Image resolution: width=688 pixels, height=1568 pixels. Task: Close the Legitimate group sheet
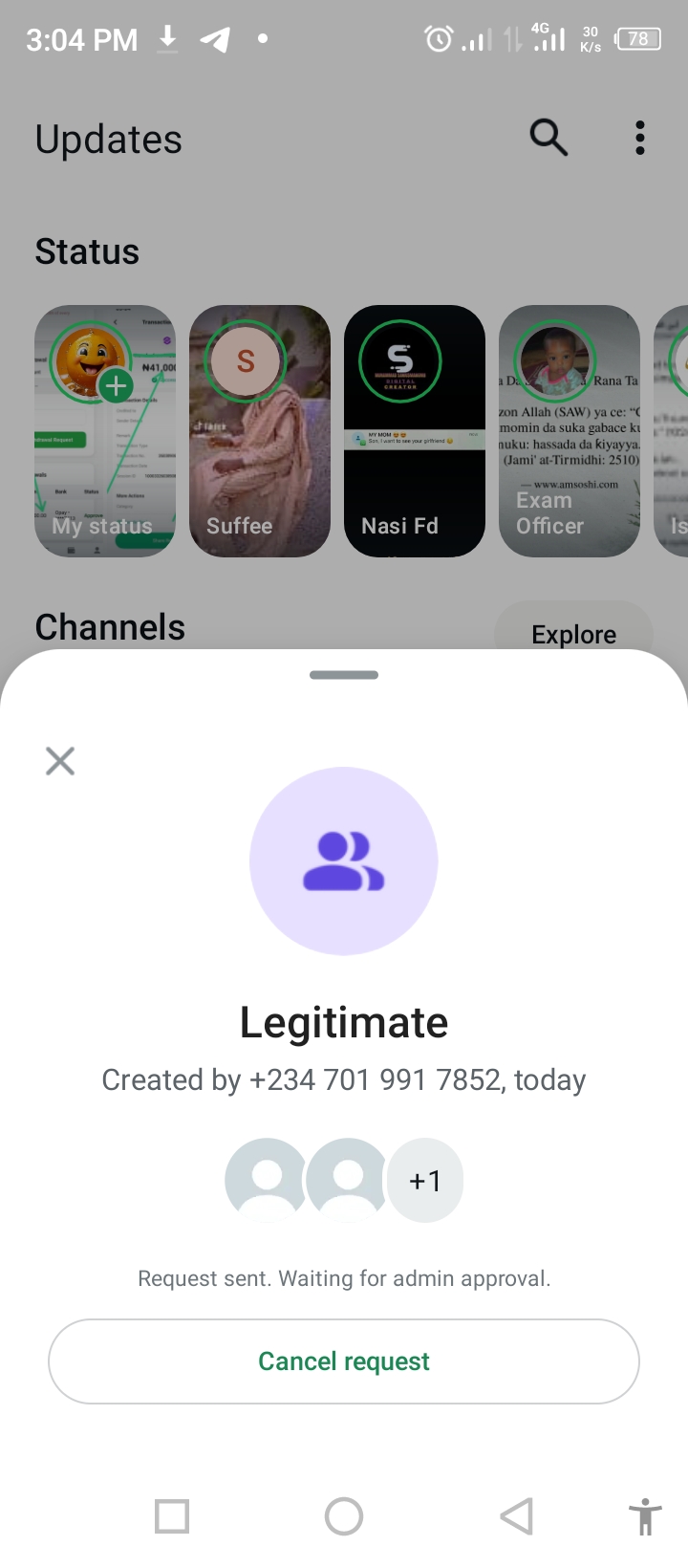click(x=60, y=761)
